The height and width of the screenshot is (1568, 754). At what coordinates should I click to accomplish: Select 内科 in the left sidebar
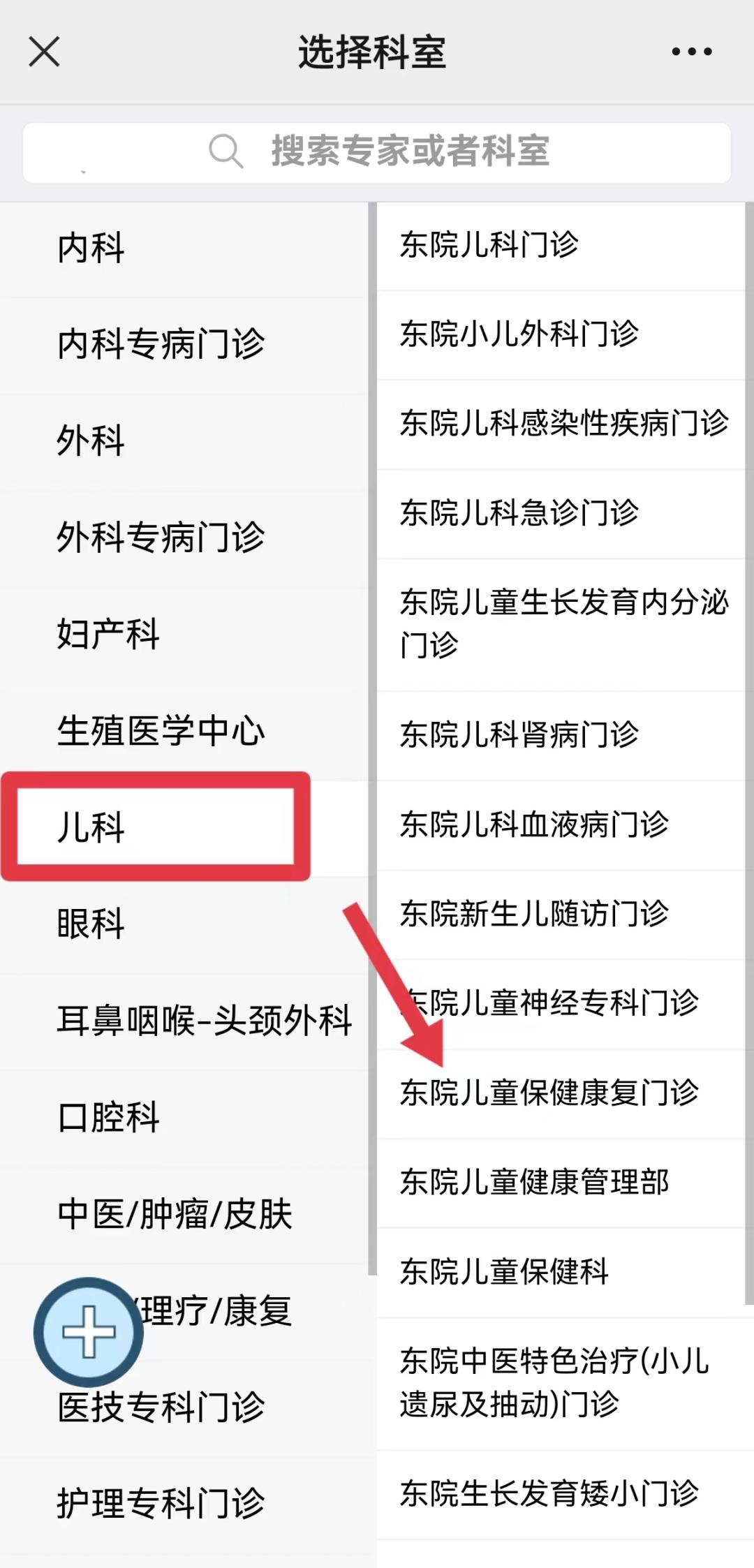pos(91,246)
